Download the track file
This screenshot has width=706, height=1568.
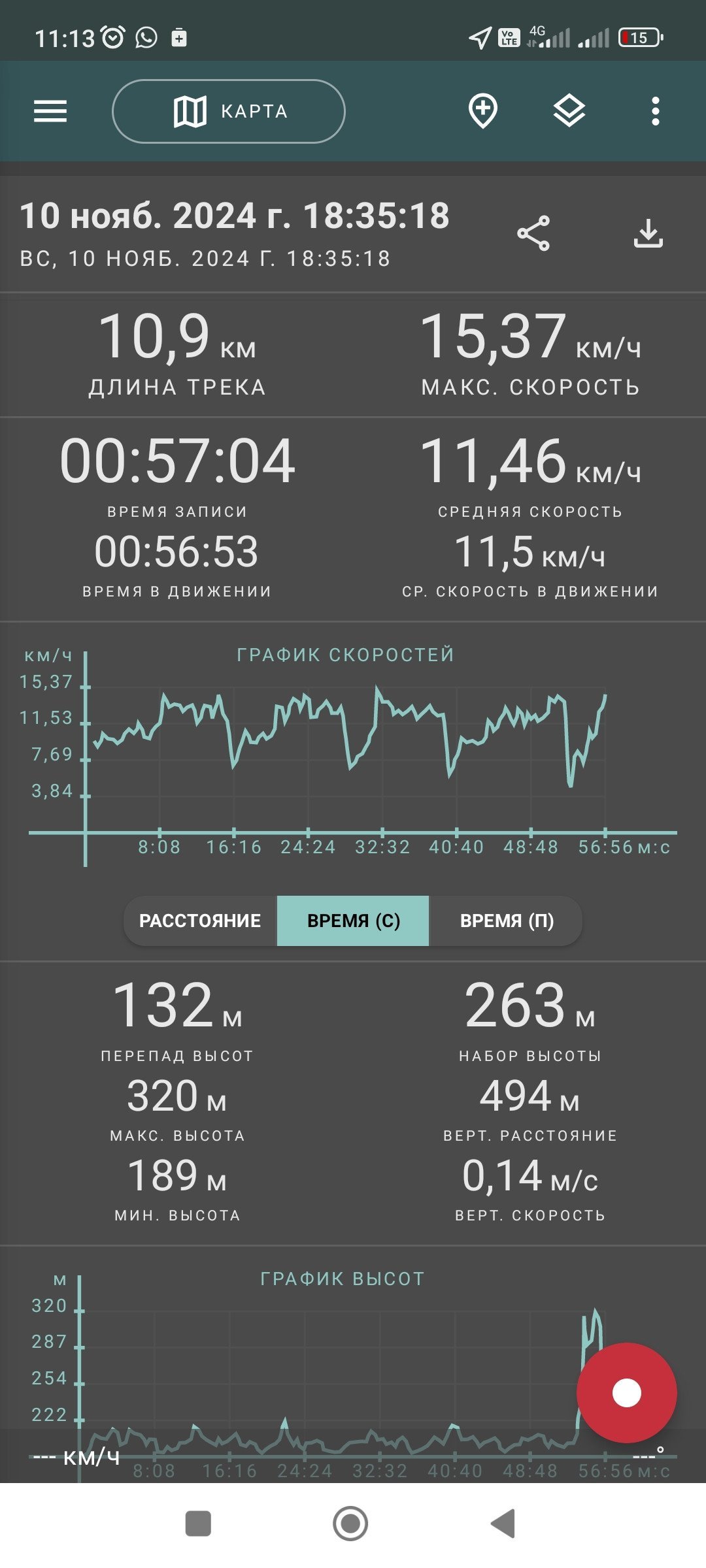648,233
